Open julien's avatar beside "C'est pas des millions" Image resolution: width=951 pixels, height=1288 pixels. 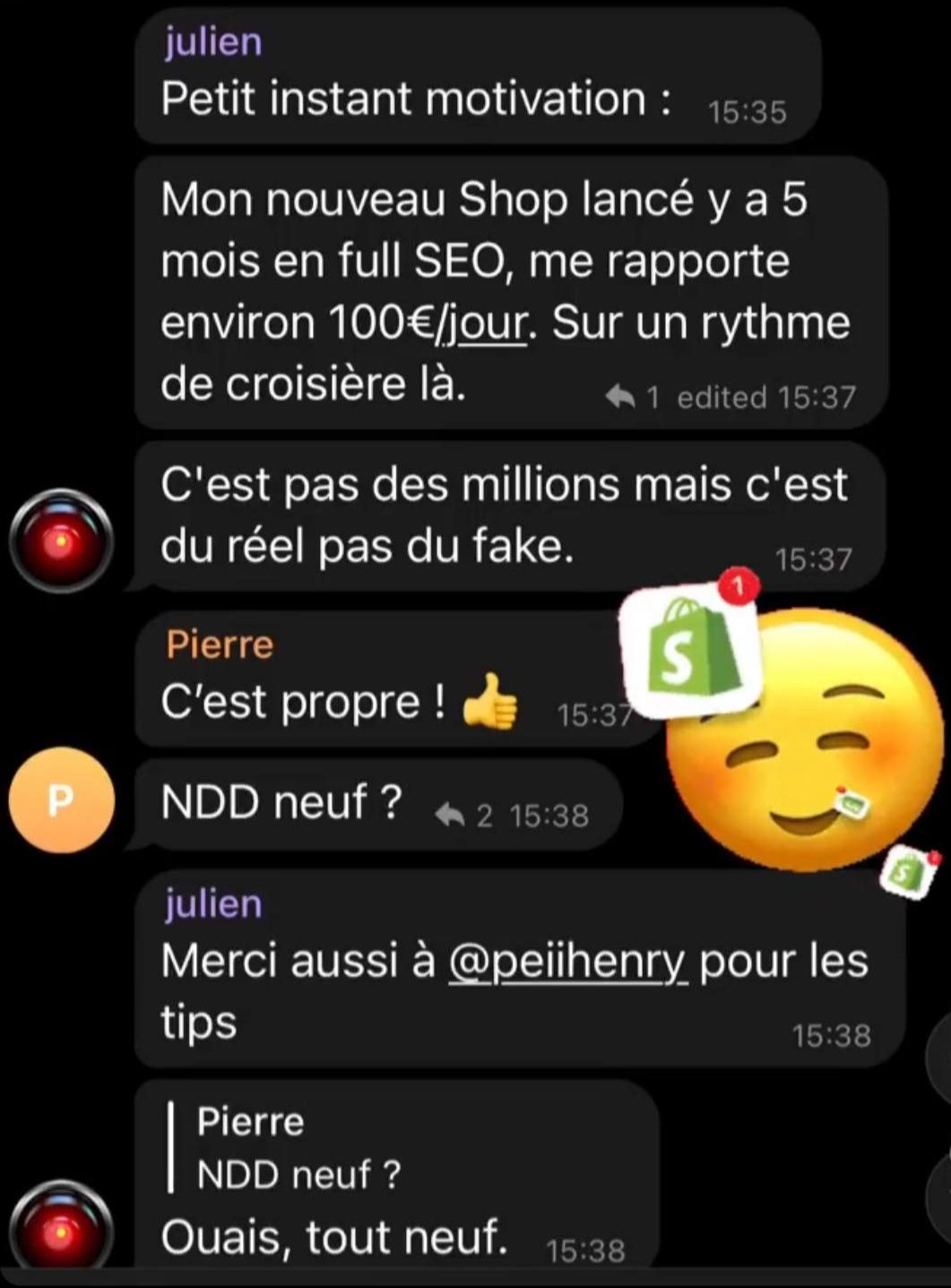[x=61, y=540]
